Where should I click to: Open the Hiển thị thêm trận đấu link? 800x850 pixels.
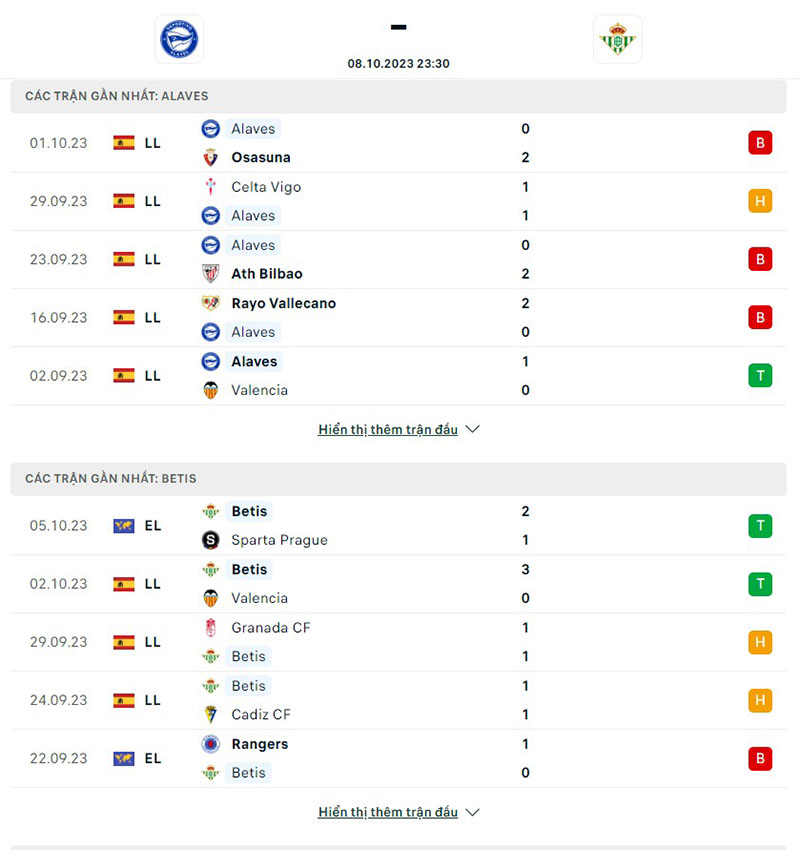tap(388, 429)
